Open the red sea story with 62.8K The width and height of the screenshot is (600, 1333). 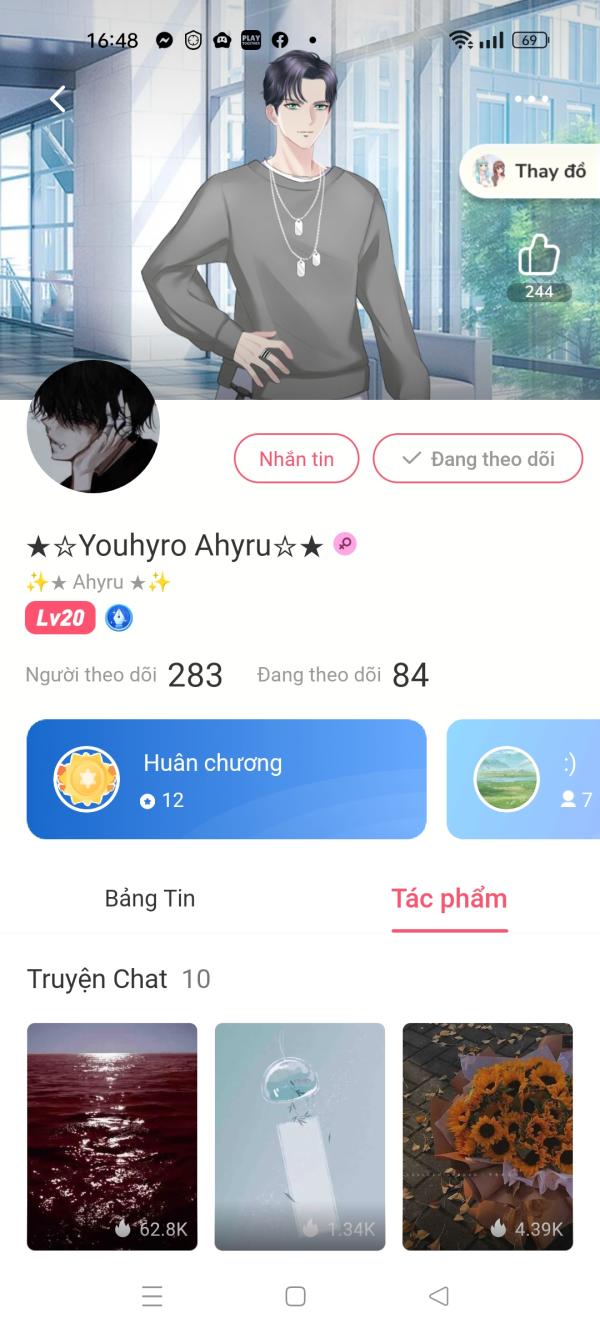point(112,1136)
